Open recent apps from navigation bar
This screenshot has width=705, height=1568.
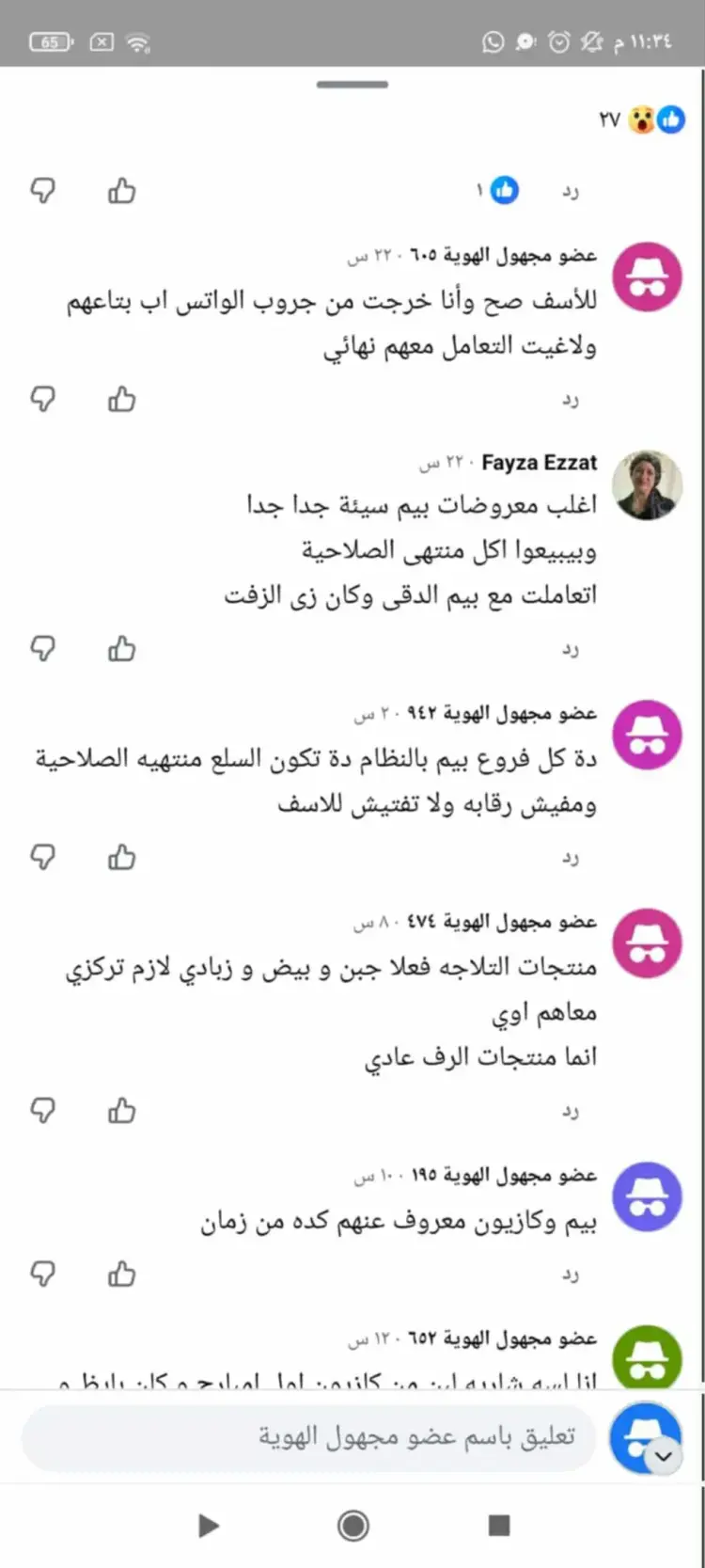point(499,1526)
